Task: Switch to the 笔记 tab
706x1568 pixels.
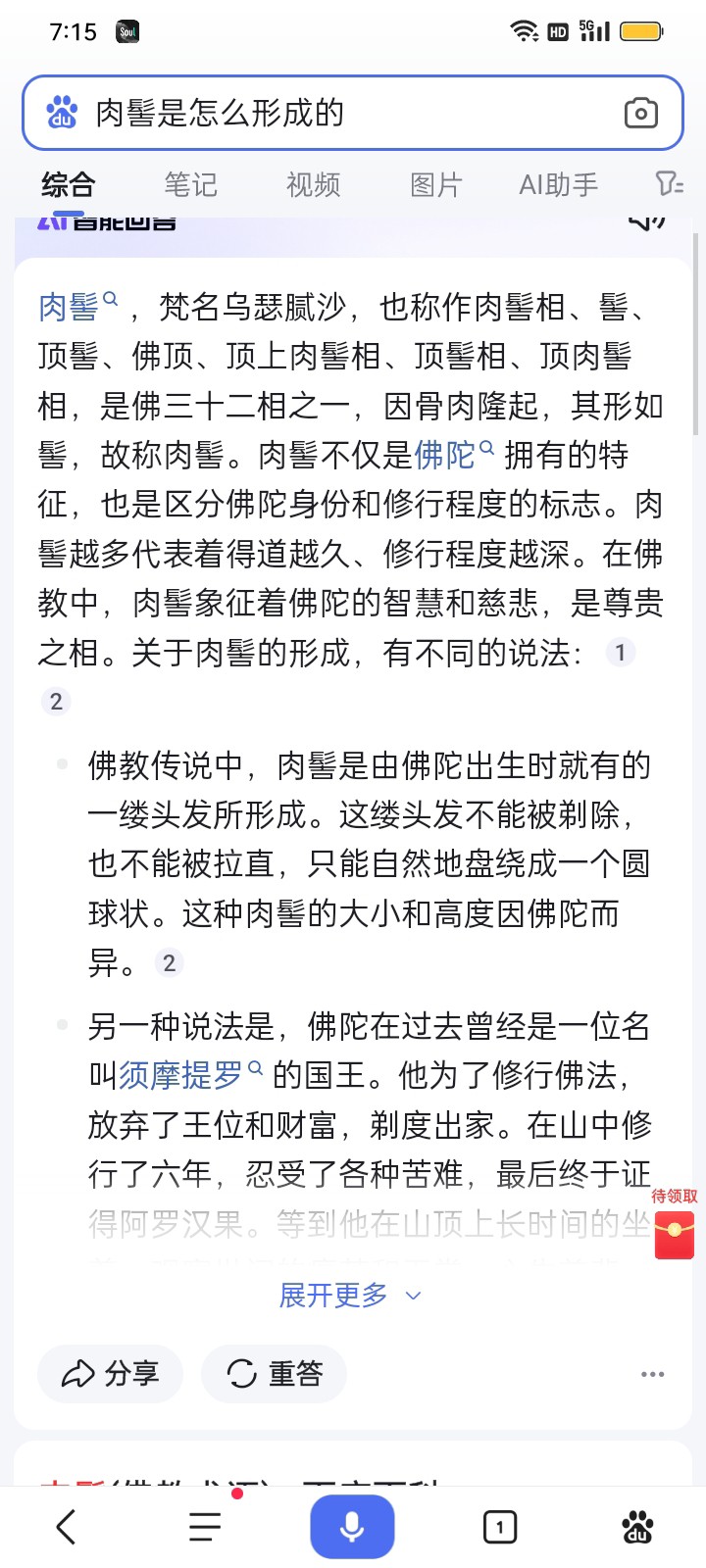Action: [190, 184]
